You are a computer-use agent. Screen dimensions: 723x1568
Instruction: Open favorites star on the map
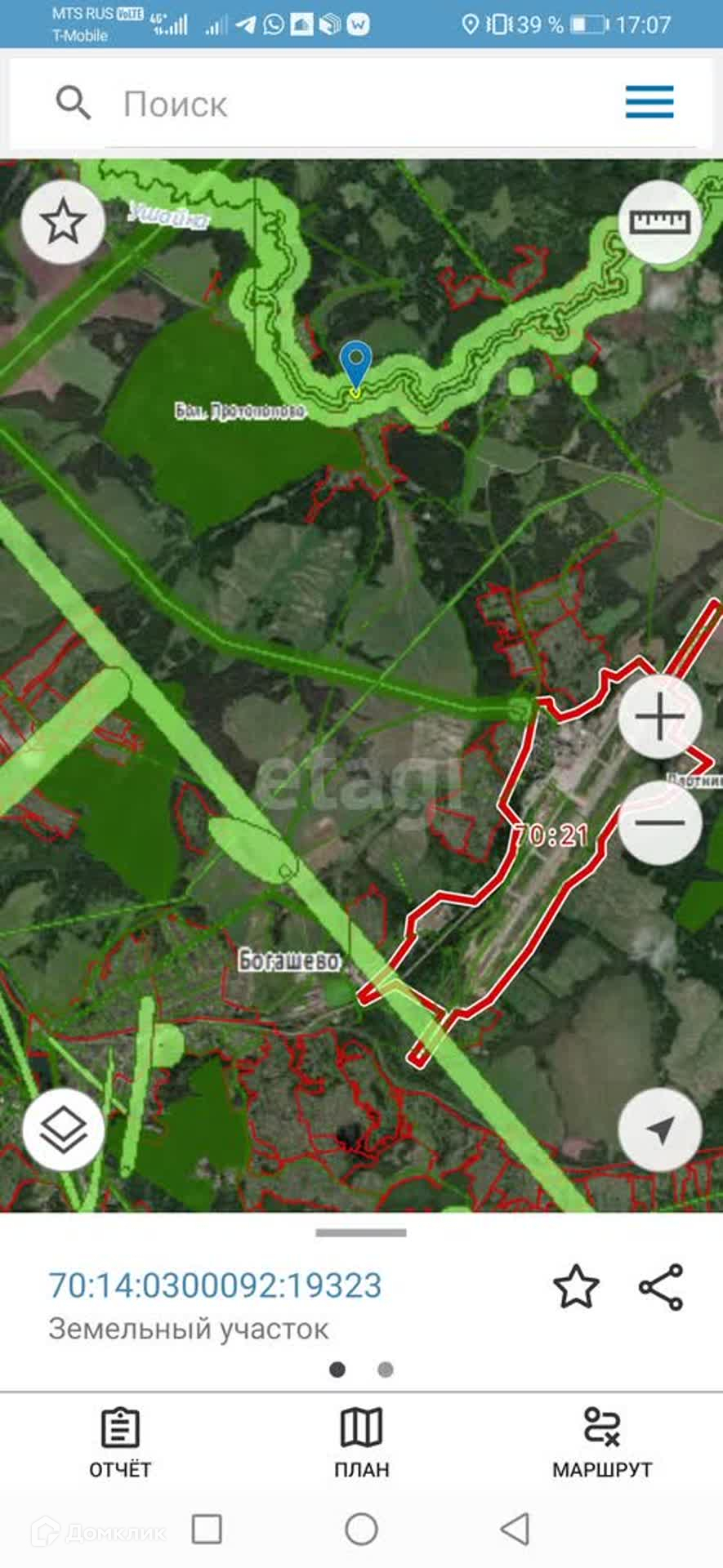click(63, 222)
